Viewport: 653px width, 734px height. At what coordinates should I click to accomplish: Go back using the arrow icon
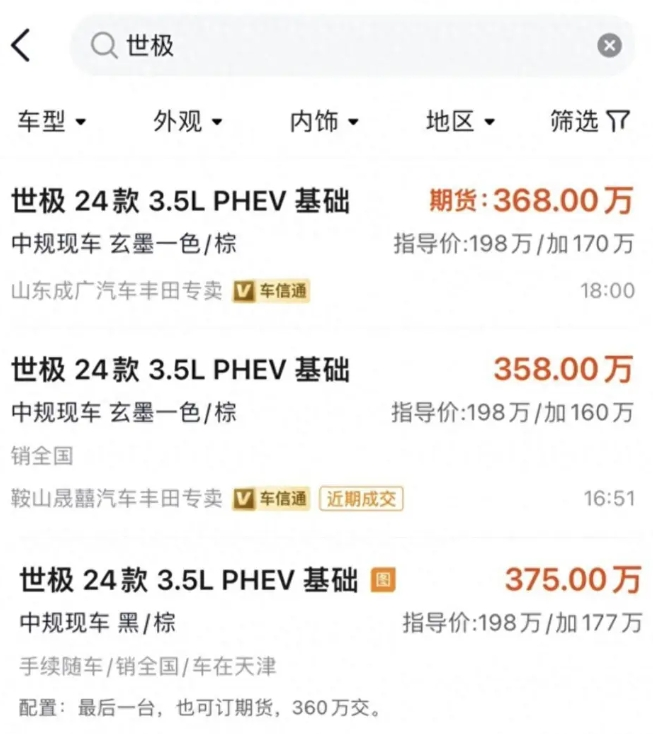pos(22,45)
